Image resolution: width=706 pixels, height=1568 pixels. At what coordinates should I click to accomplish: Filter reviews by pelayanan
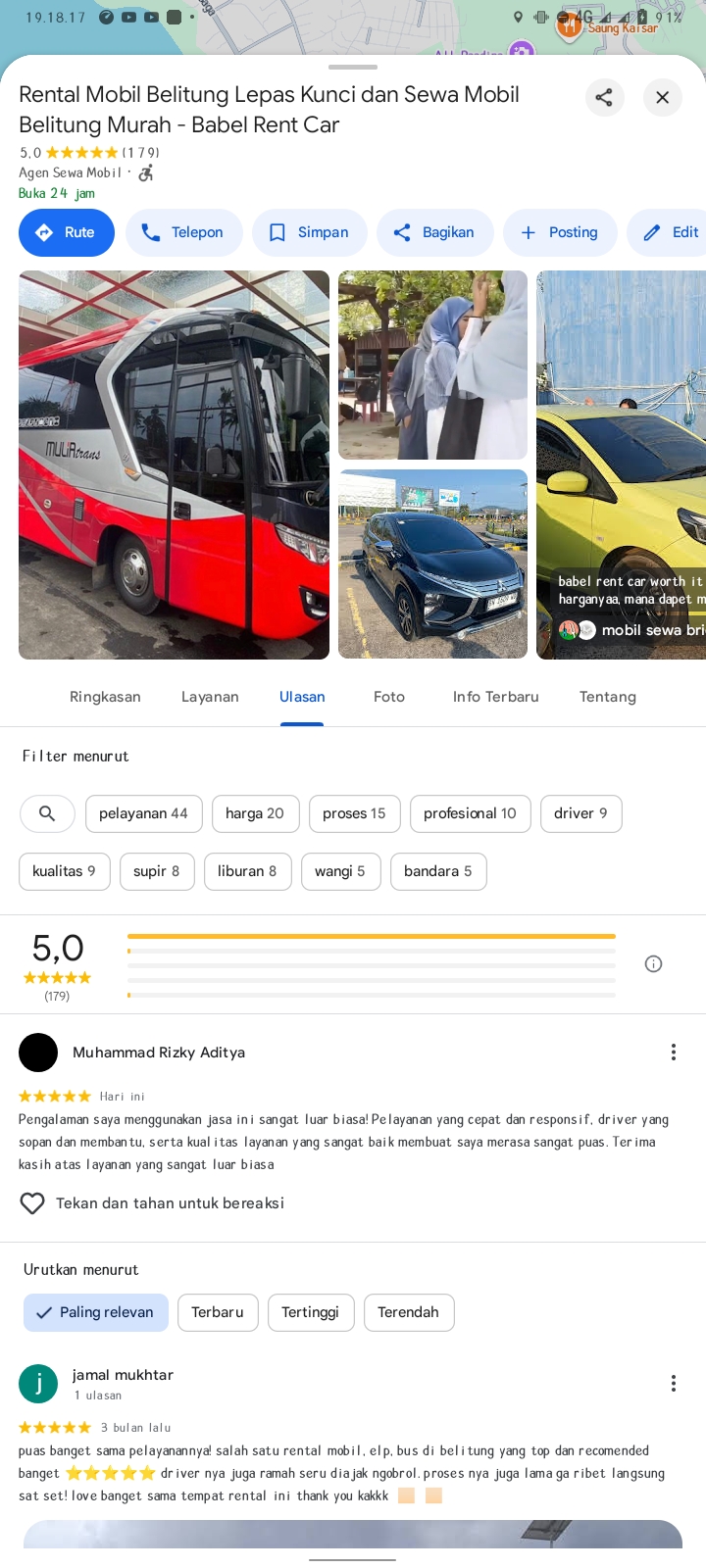click(x=143, y=813)
